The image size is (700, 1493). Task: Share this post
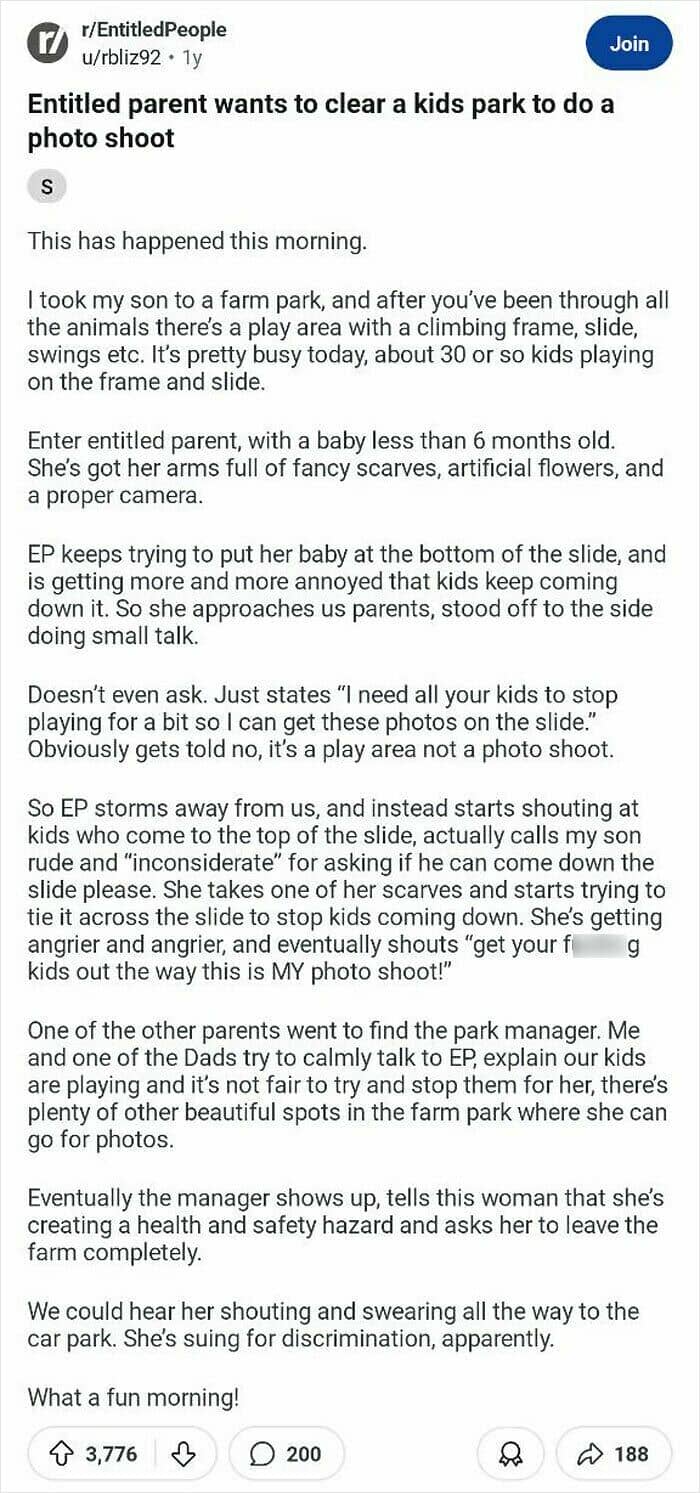(616, 1453)
